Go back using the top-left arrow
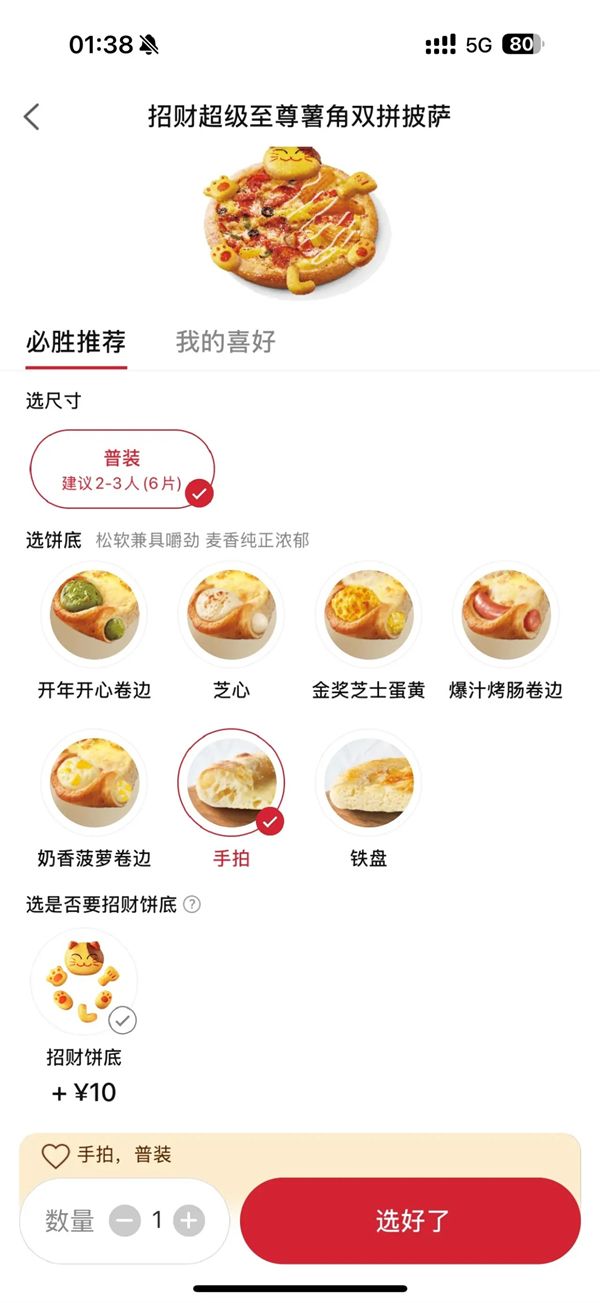 coord(32,116)
